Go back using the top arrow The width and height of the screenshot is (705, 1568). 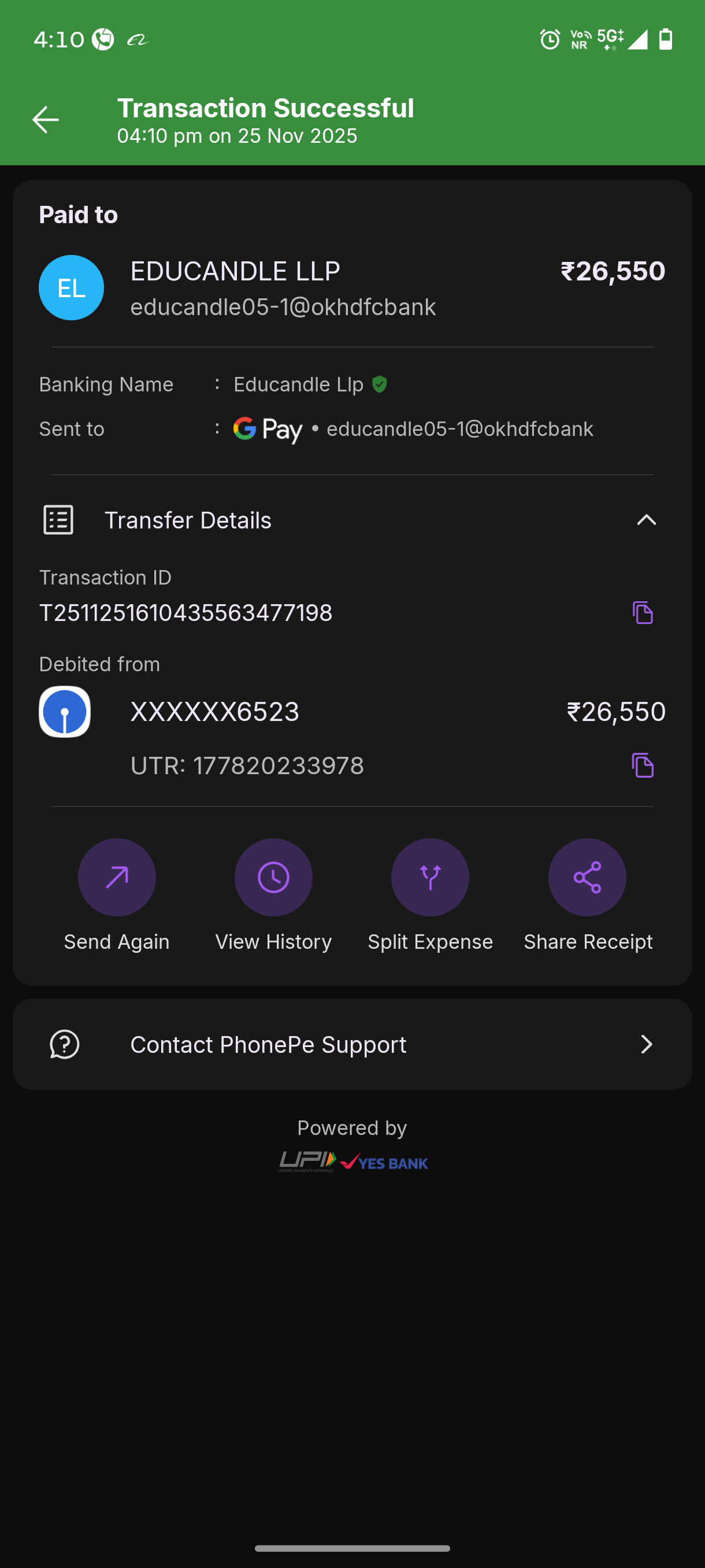point(46,120)
